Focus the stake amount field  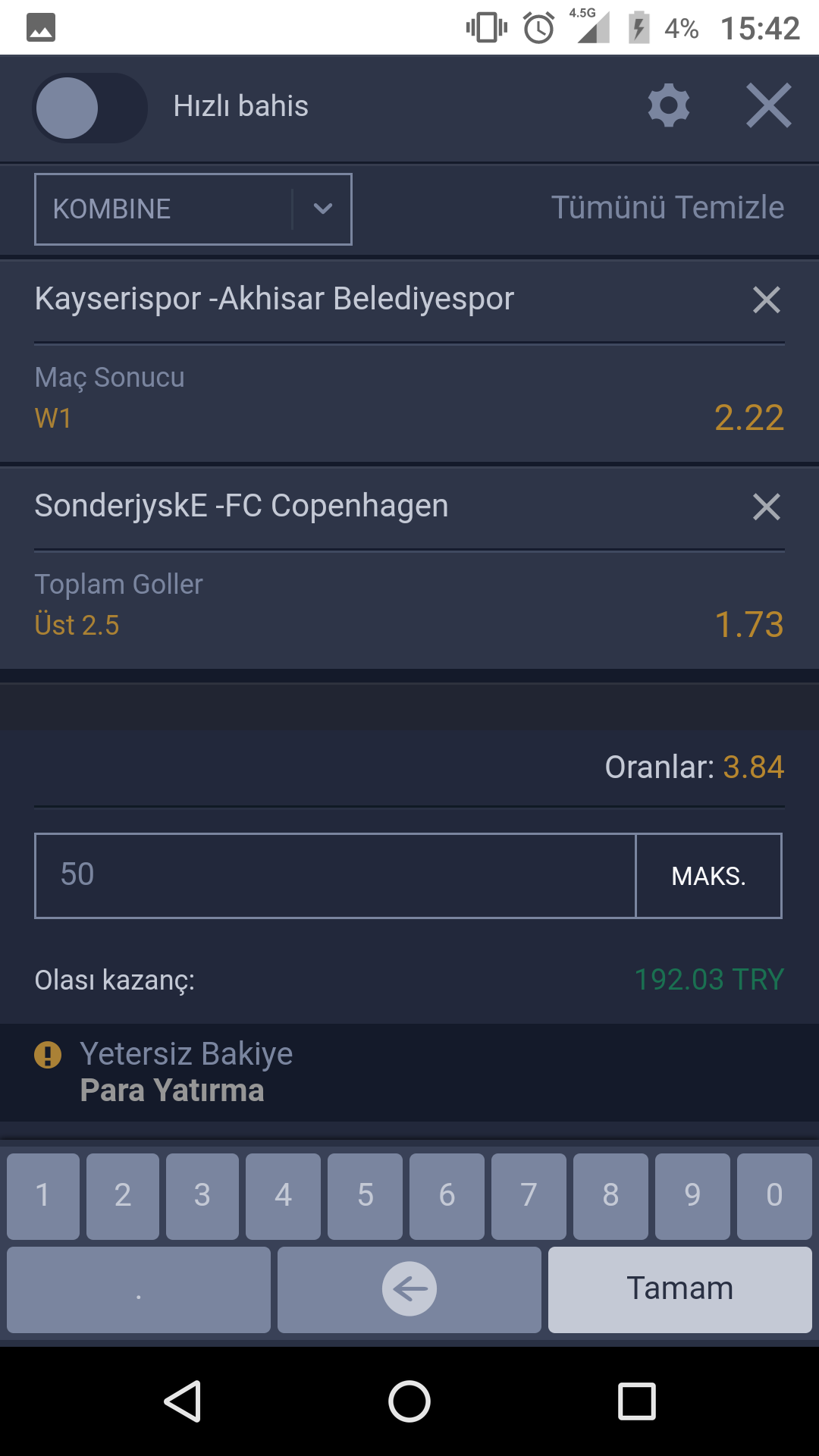[335, 876]
